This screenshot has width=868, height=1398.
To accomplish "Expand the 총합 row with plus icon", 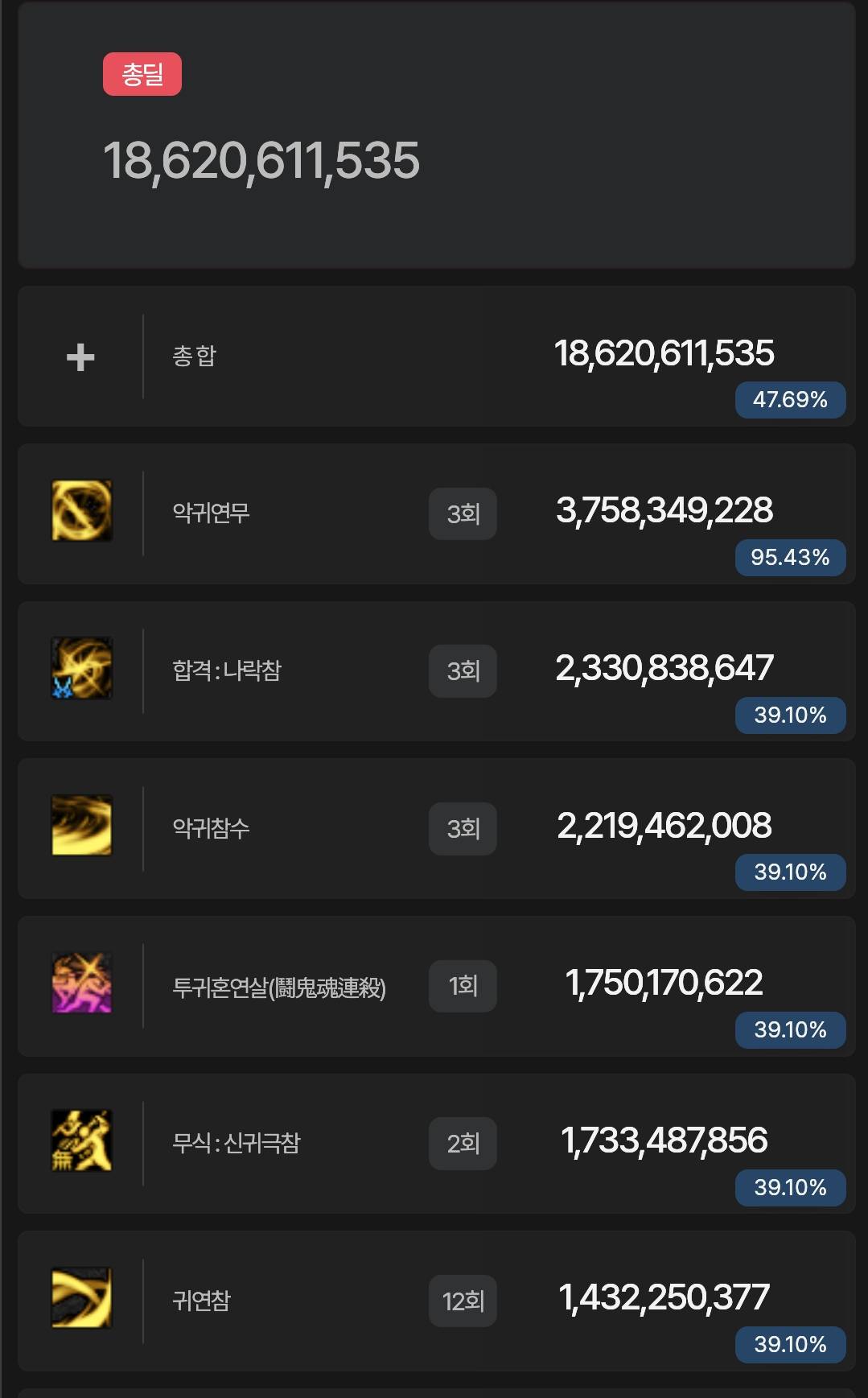I will point(80,357).
